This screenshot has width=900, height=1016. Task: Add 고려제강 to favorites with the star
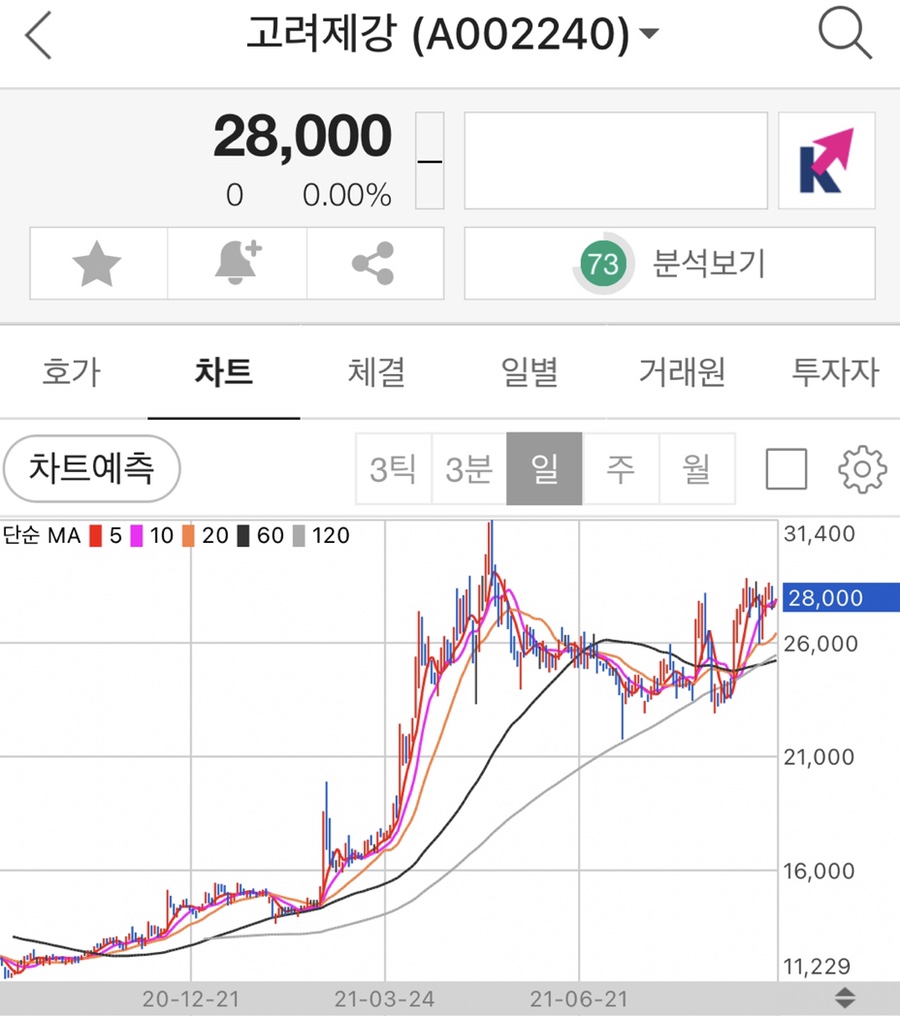click(x=97, y=264)
